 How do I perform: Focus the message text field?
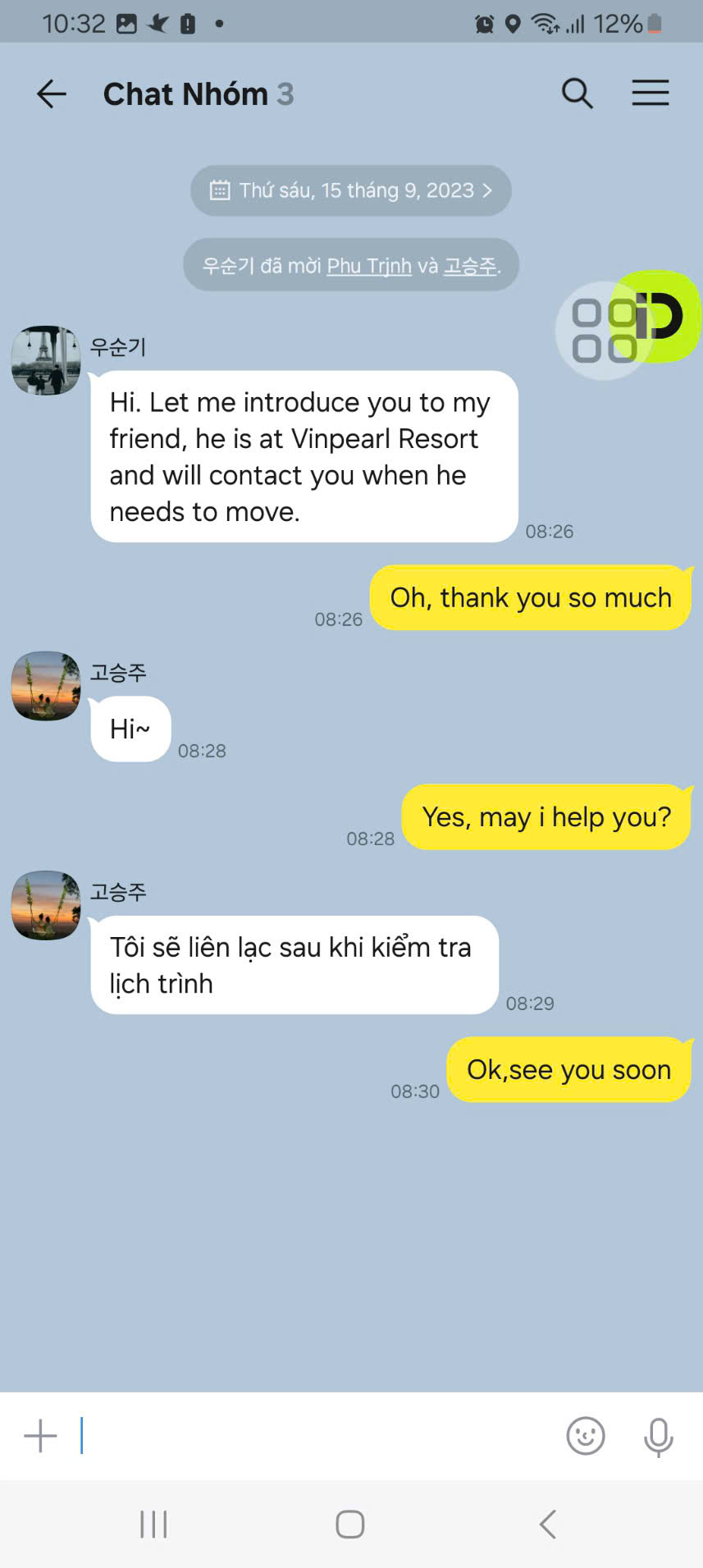click(312, 1436)
